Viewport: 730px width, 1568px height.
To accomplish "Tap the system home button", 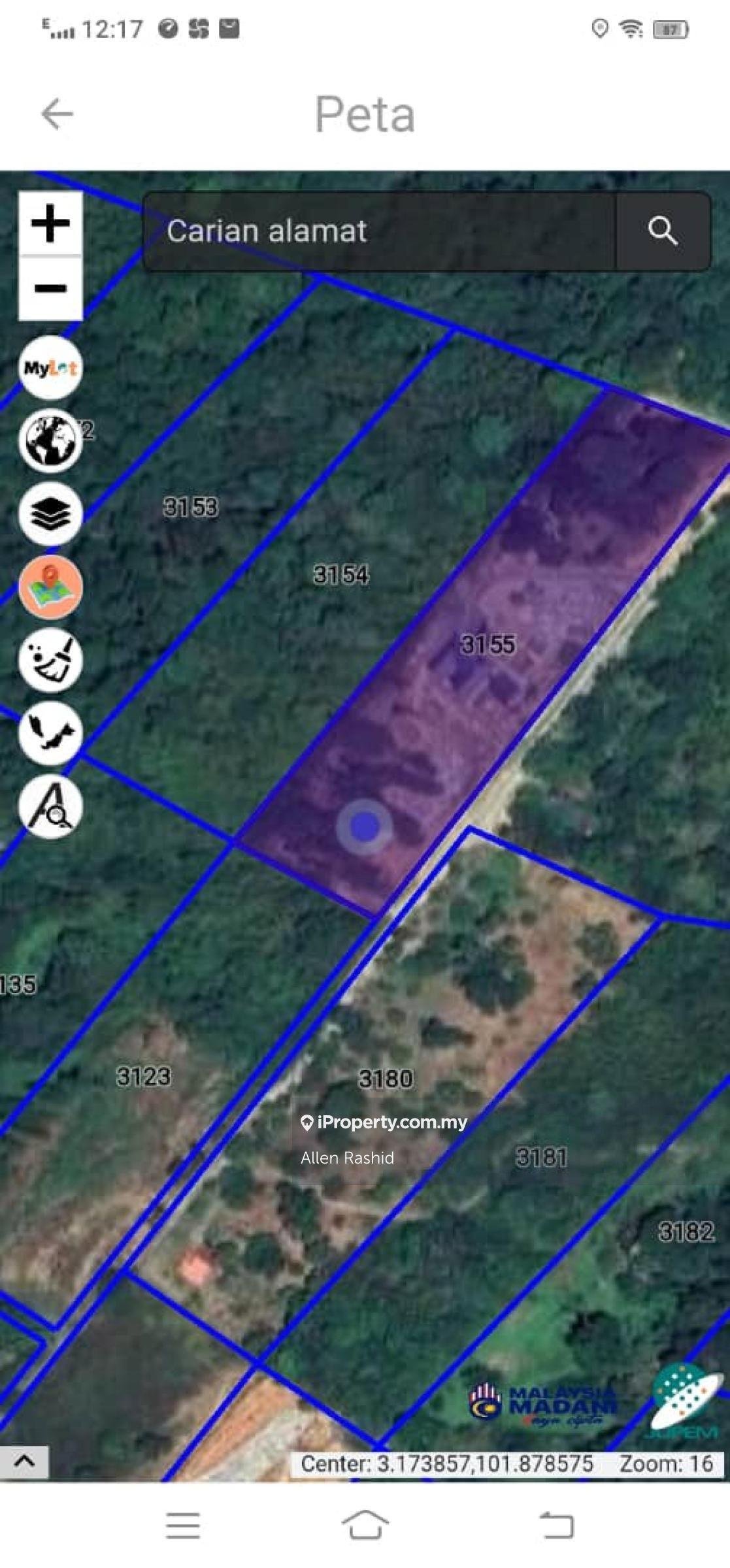I will [x=365, y=1526].
